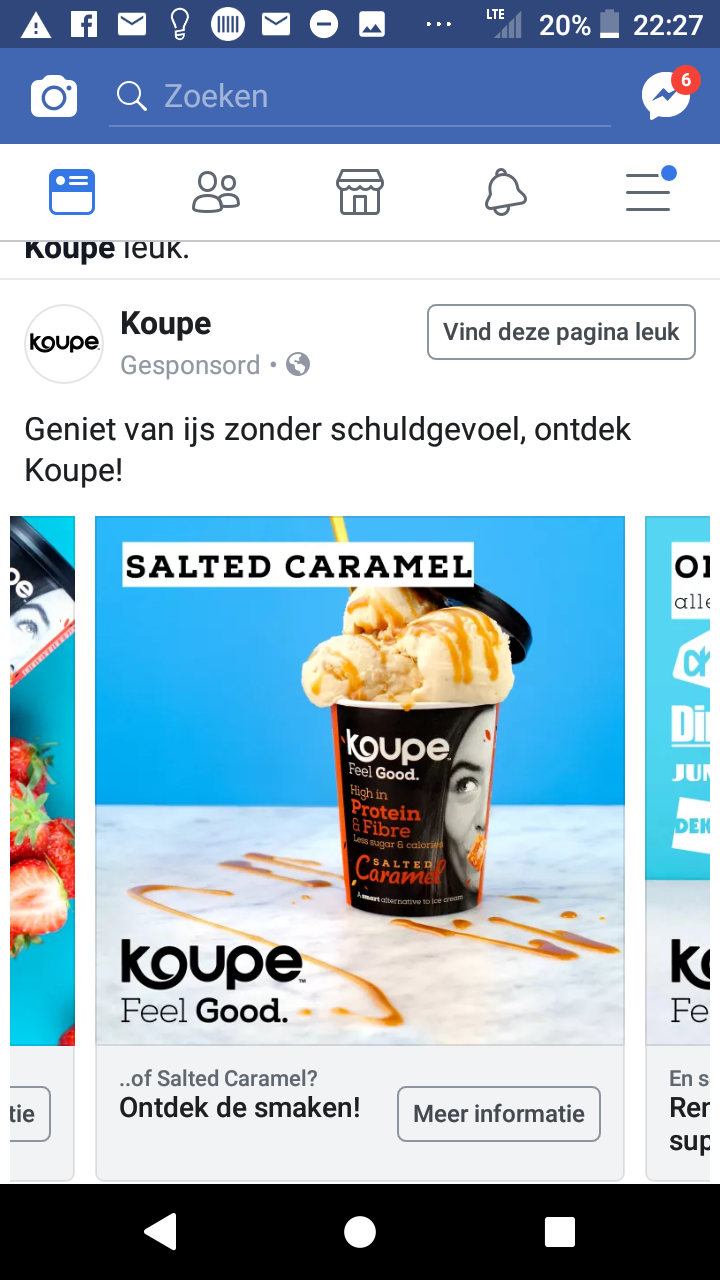Screen dimensions: 720x1280
Task: Open the hamburger menu tab
Action: tap(650, 190)
